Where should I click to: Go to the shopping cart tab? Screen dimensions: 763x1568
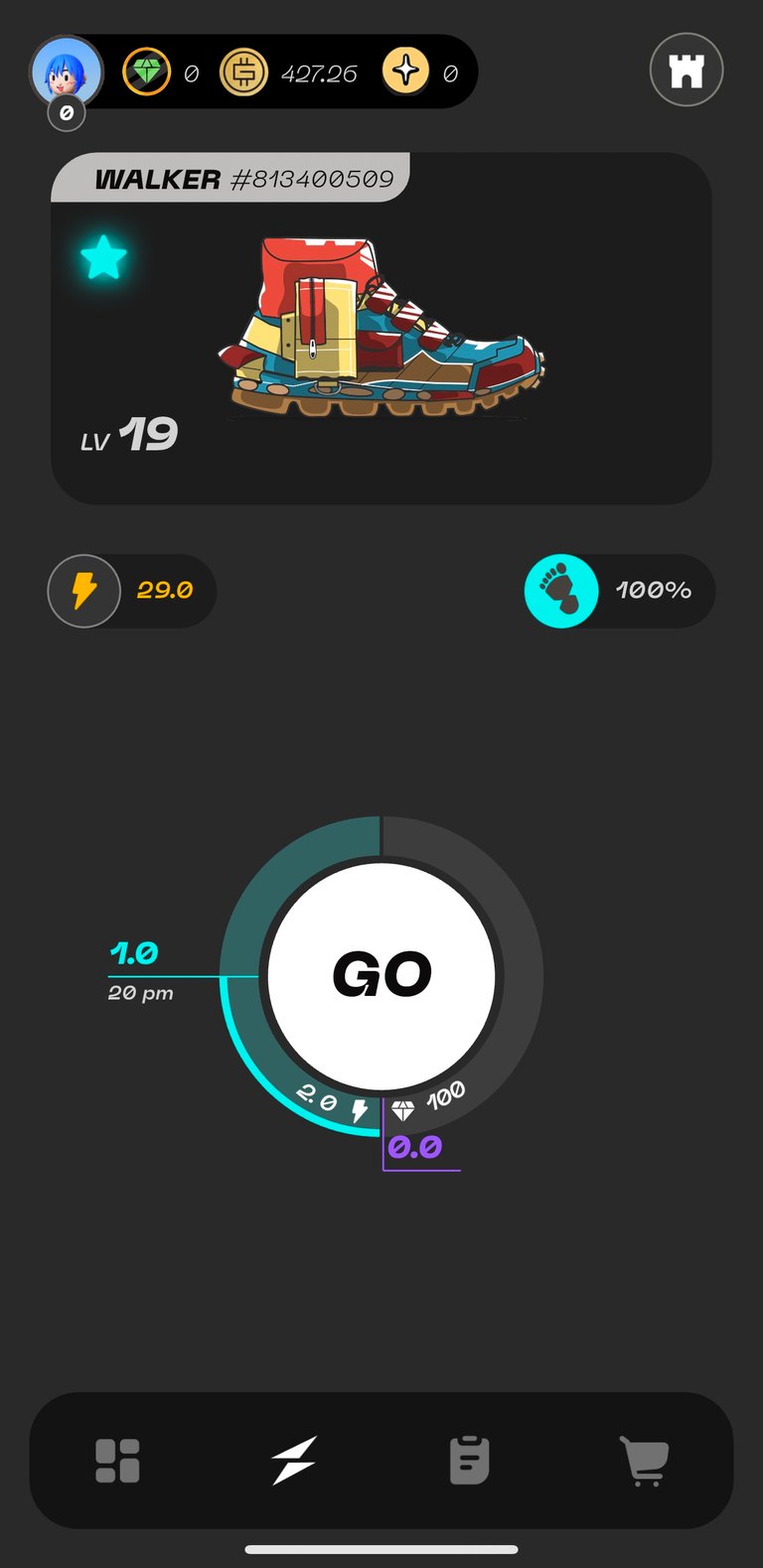645,1461
